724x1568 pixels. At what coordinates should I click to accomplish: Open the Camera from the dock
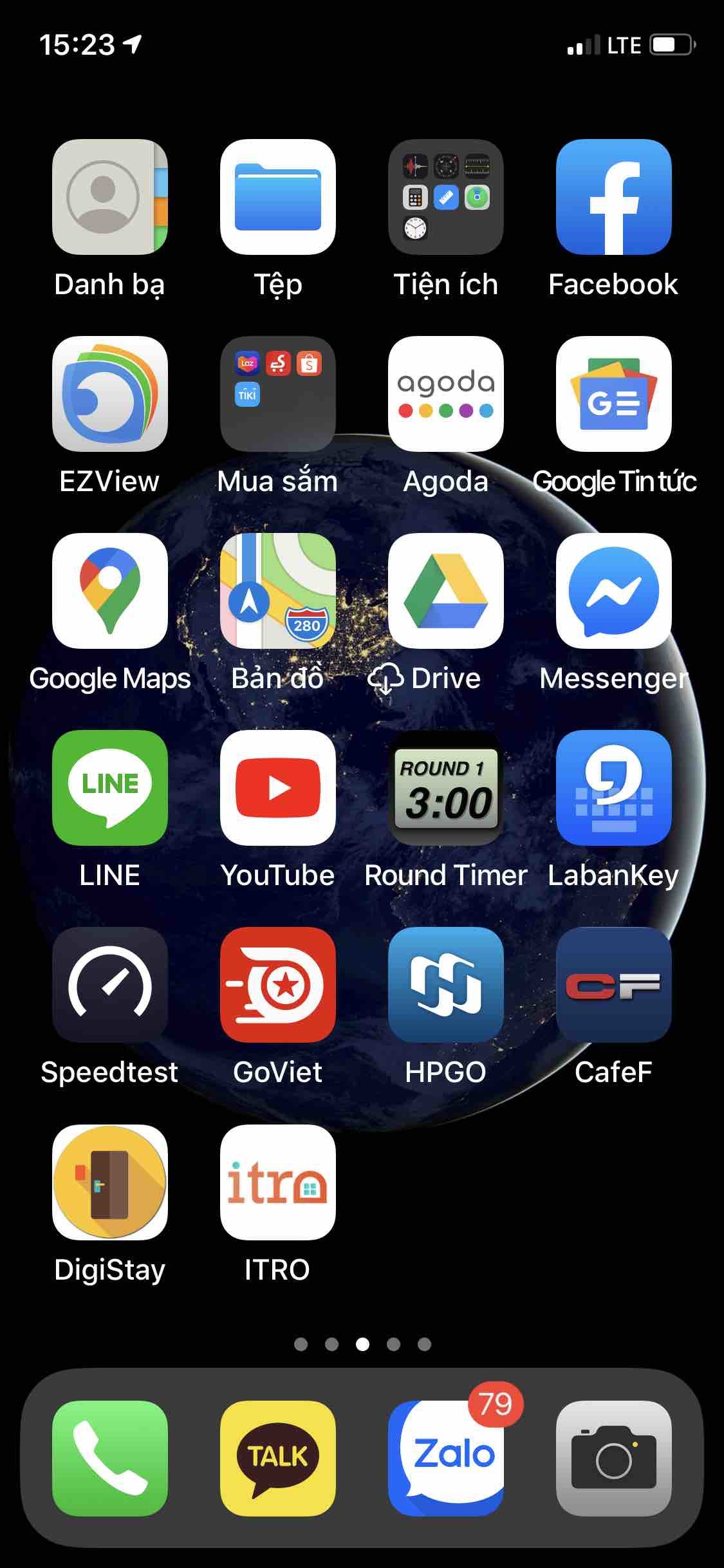(x=614, y=1459)
